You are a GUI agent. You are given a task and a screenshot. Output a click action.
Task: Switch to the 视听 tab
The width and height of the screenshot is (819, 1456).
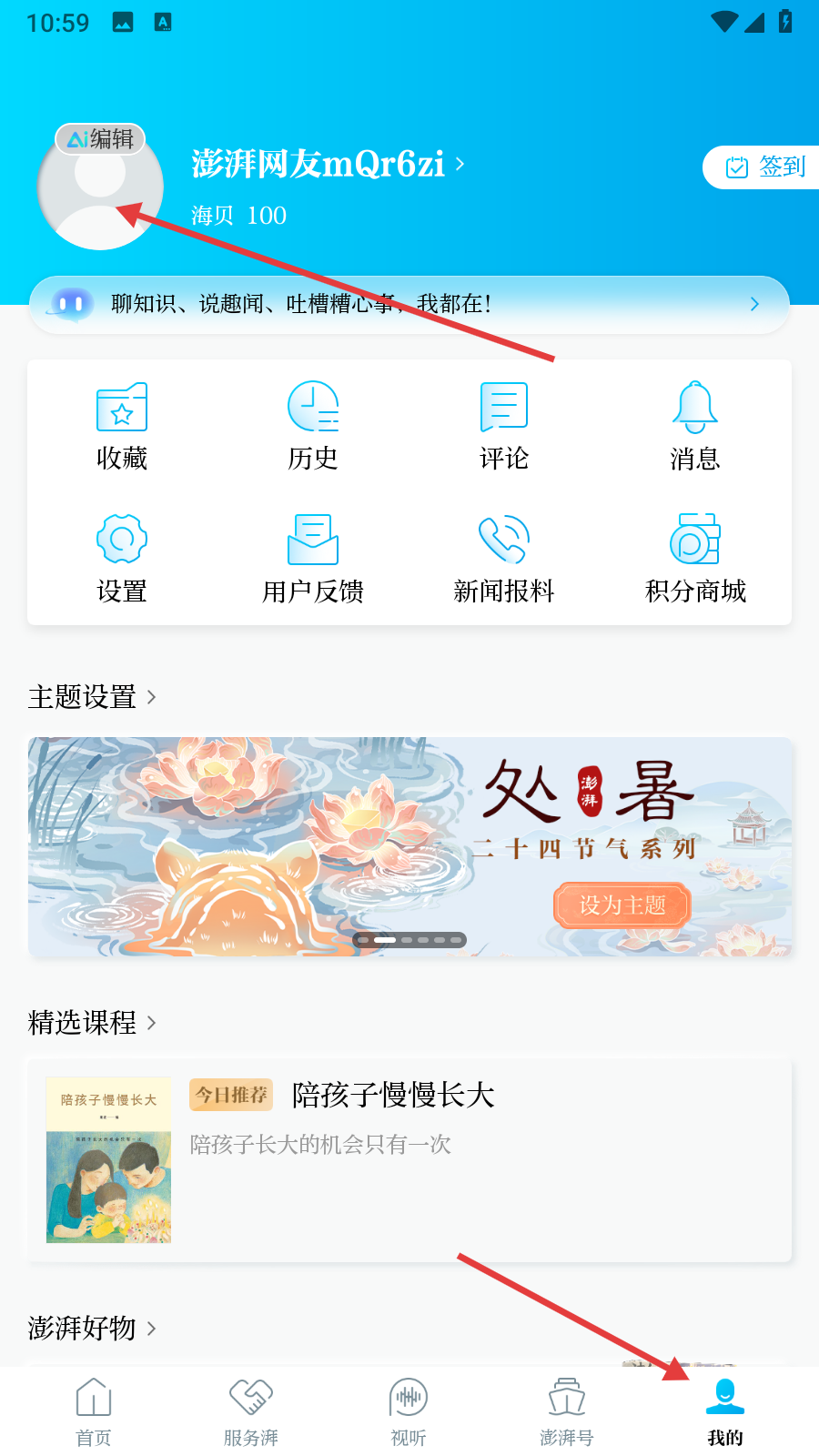click(409, 1410)
